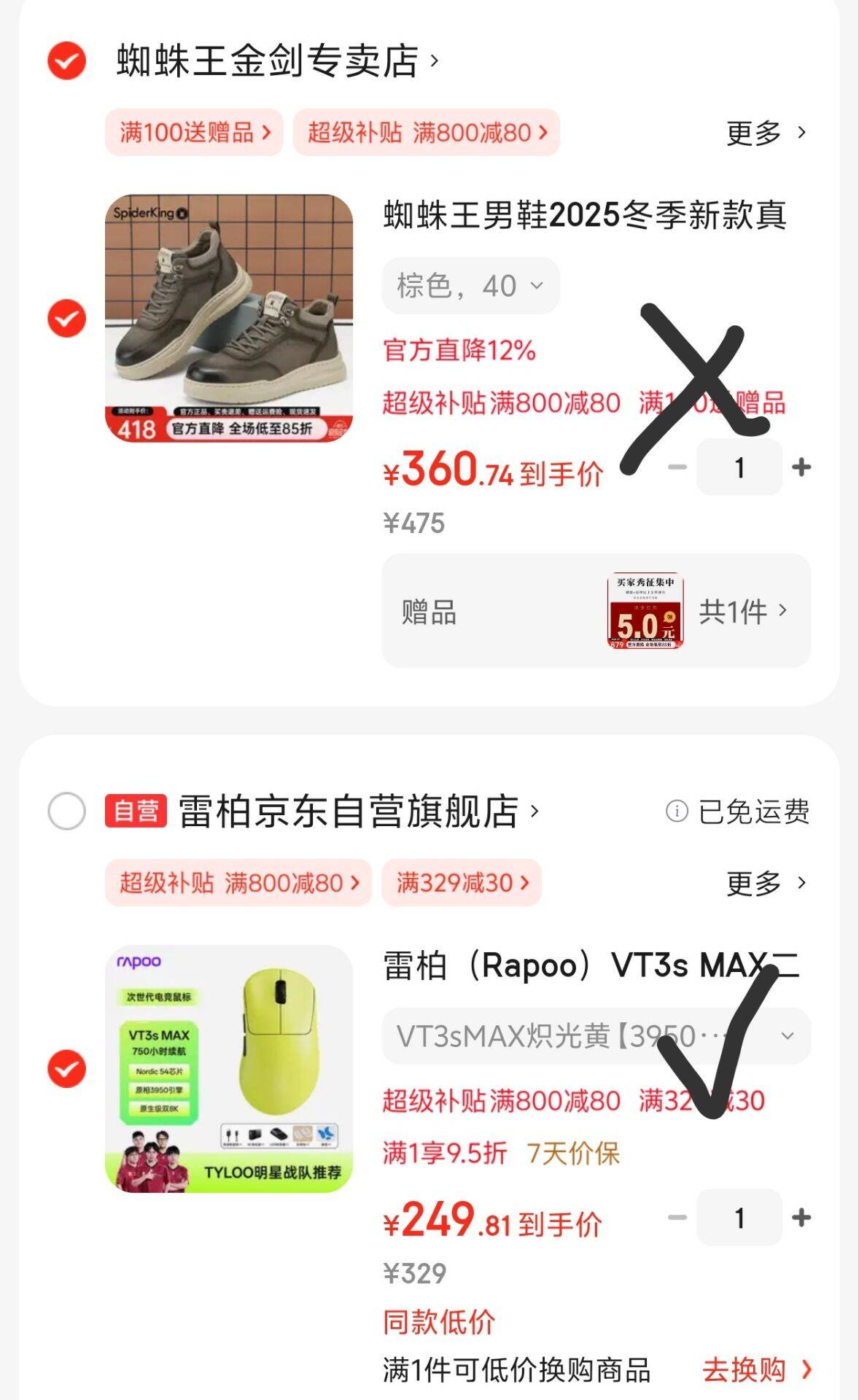Uncheck the 蜘蛛王金剑专卖店 store checkbox

tap(66, 61)
